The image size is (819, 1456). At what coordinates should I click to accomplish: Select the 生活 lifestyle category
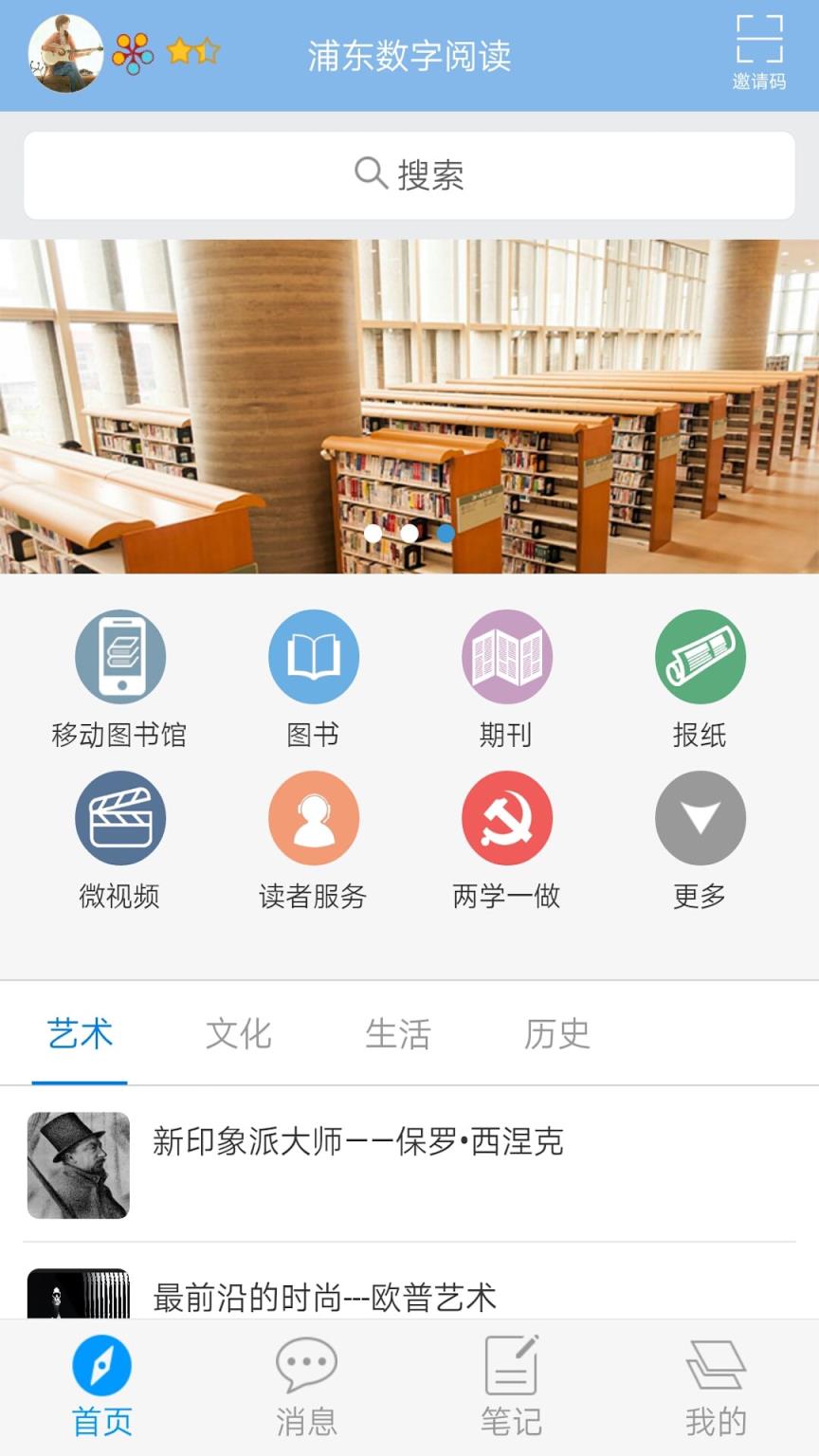pyautogui.click(x=398, y=1034)
